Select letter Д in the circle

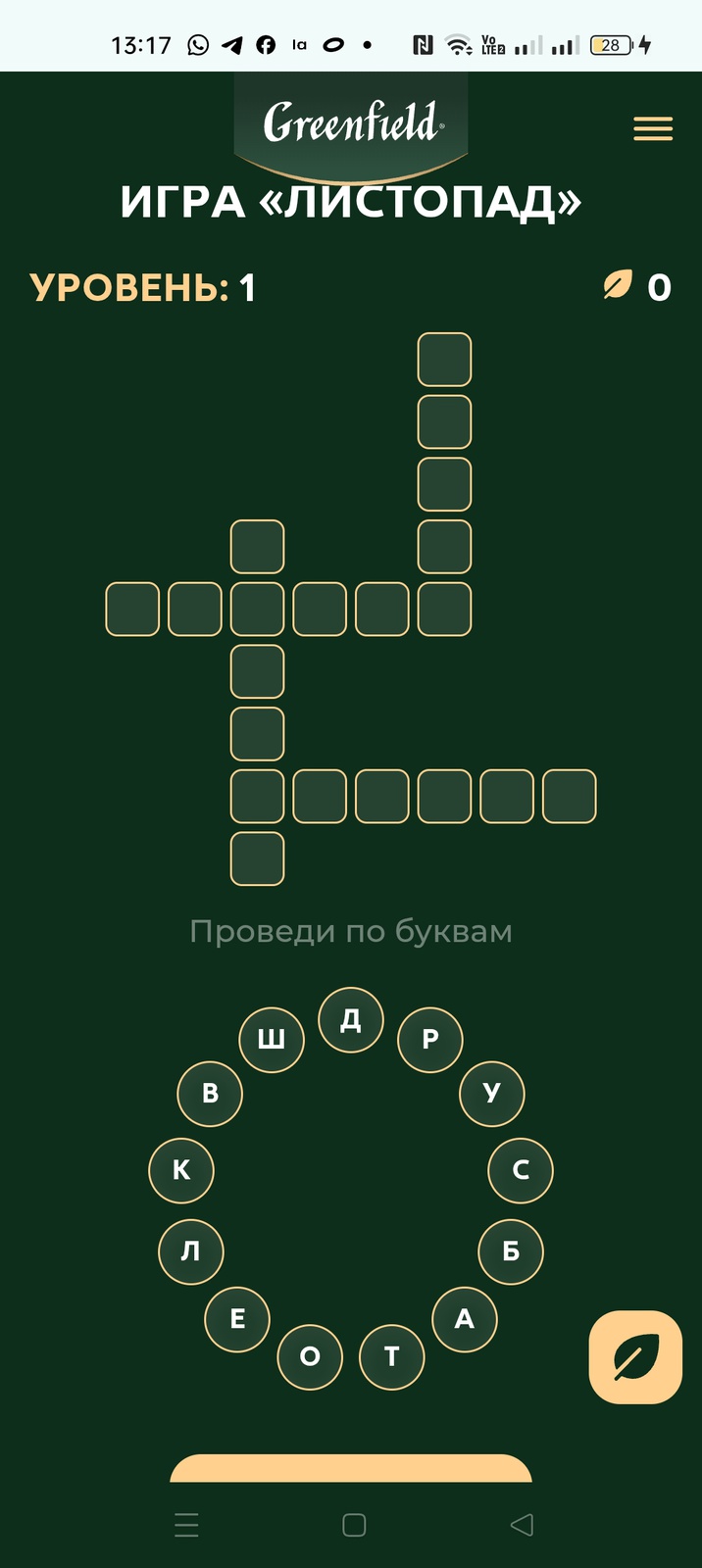pos(351,1020)
